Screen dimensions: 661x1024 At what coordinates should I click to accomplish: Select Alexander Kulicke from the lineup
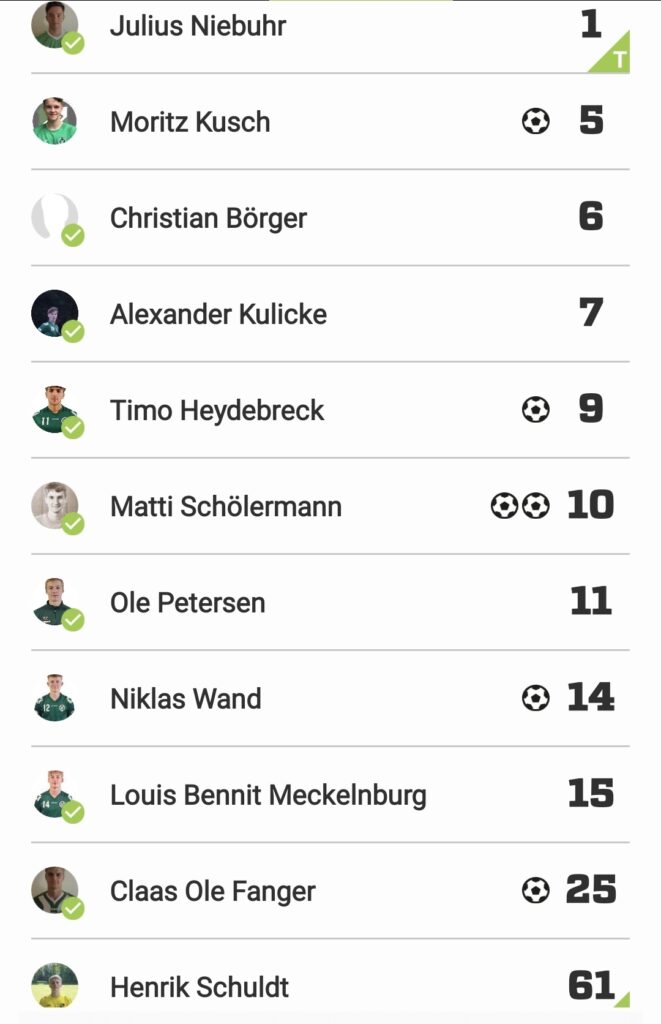pyautogui.click(x=218, y=314)
